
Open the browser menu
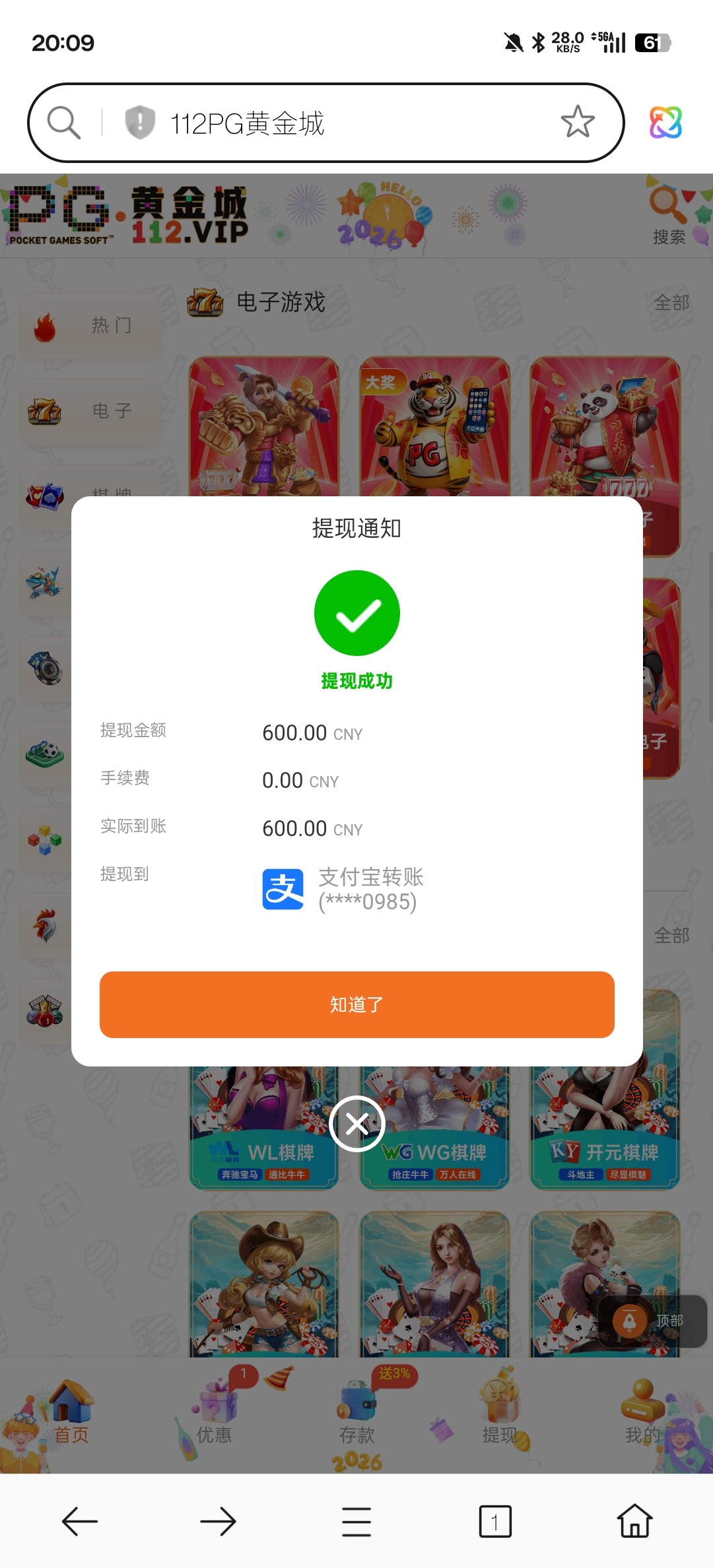tap(356, 1522)
